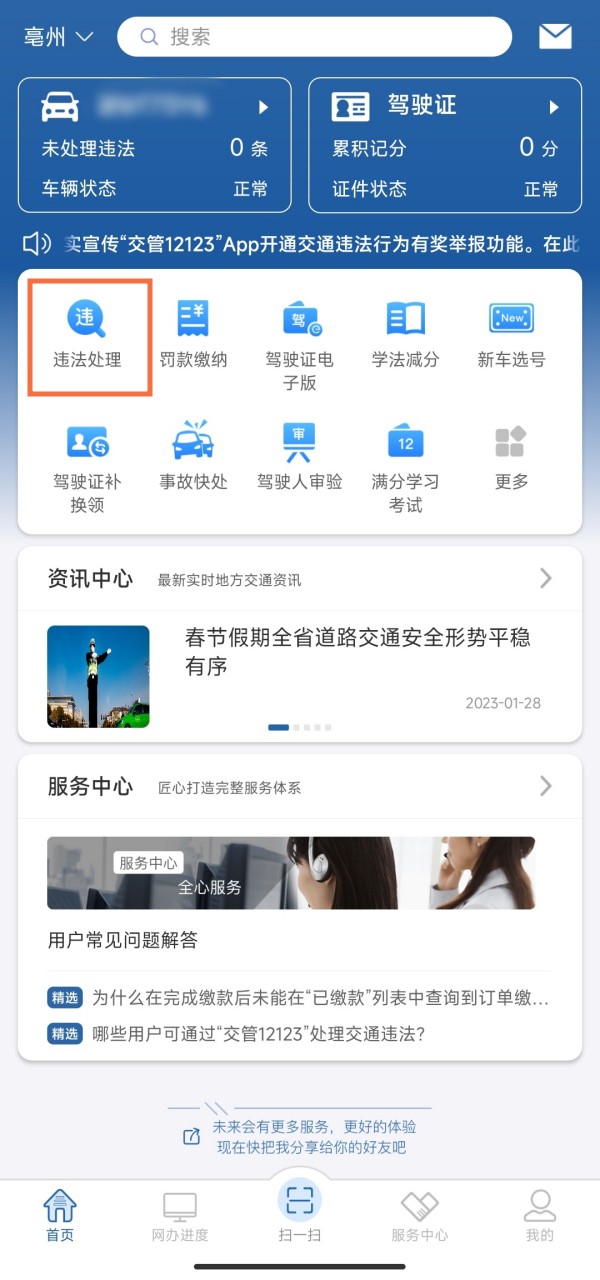Screen dimensions: 600x1280
Task: Open 违法处理 violation handling
Action: (x=88, y=336)
